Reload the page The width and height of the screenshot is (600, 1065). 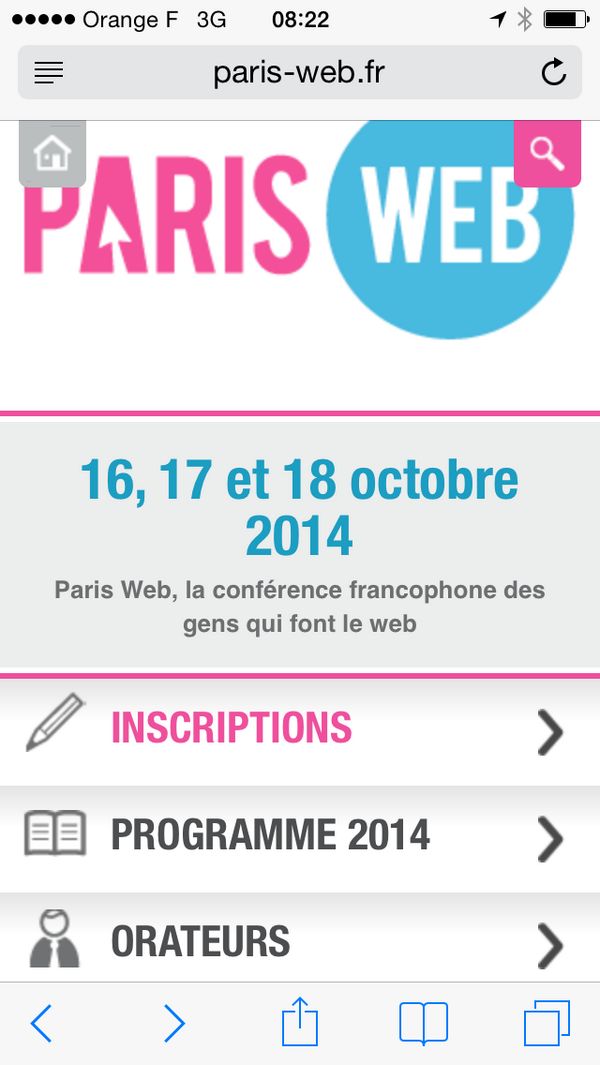(553, 72)
